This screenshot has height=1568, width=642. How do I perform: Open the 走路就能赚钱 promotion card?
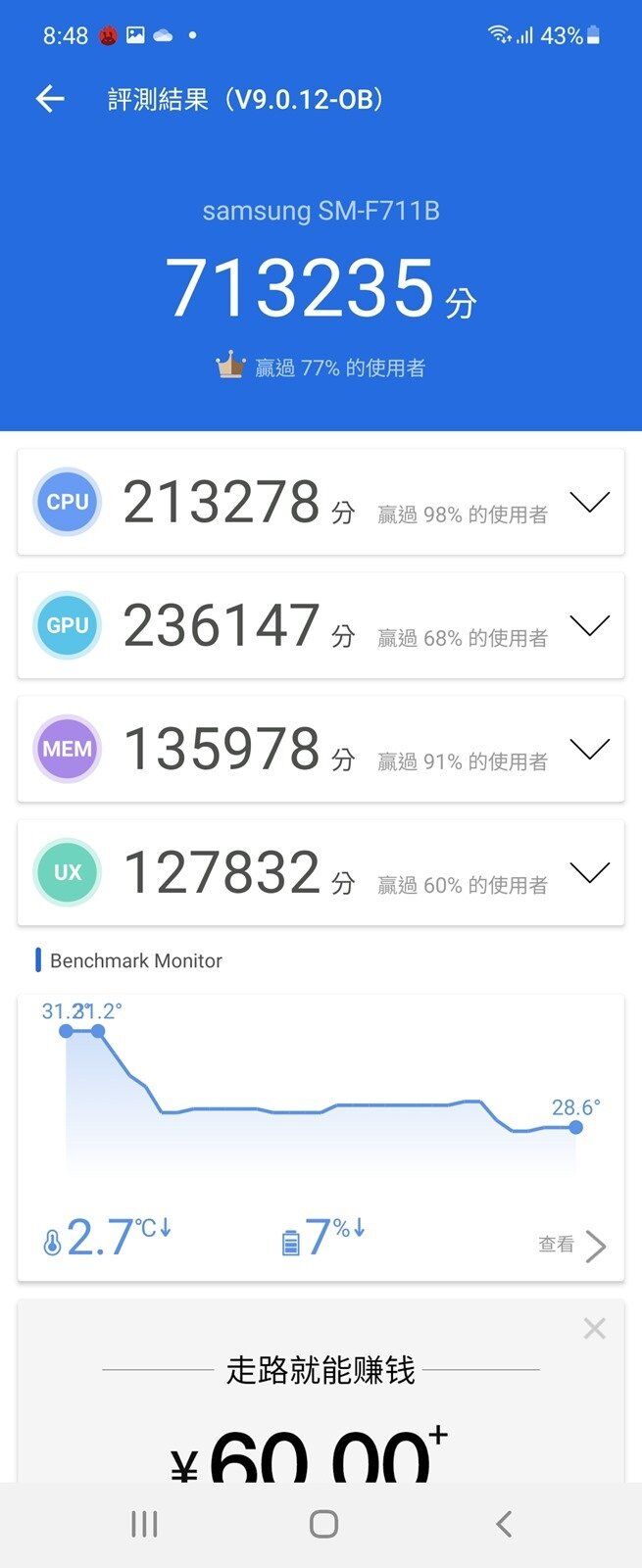click(321, 1411)
